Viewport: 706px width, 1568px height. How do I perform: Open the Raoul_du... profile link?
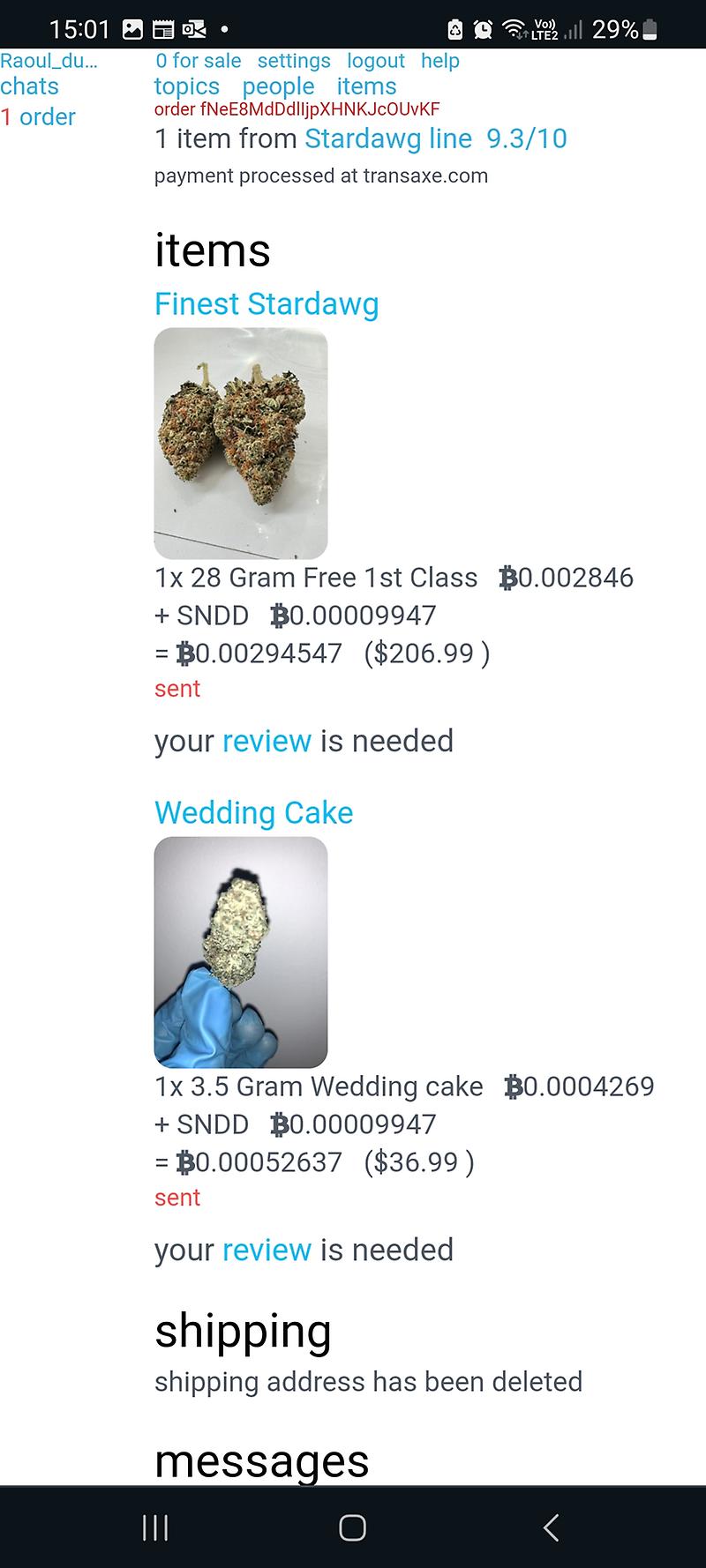[49, 61]
